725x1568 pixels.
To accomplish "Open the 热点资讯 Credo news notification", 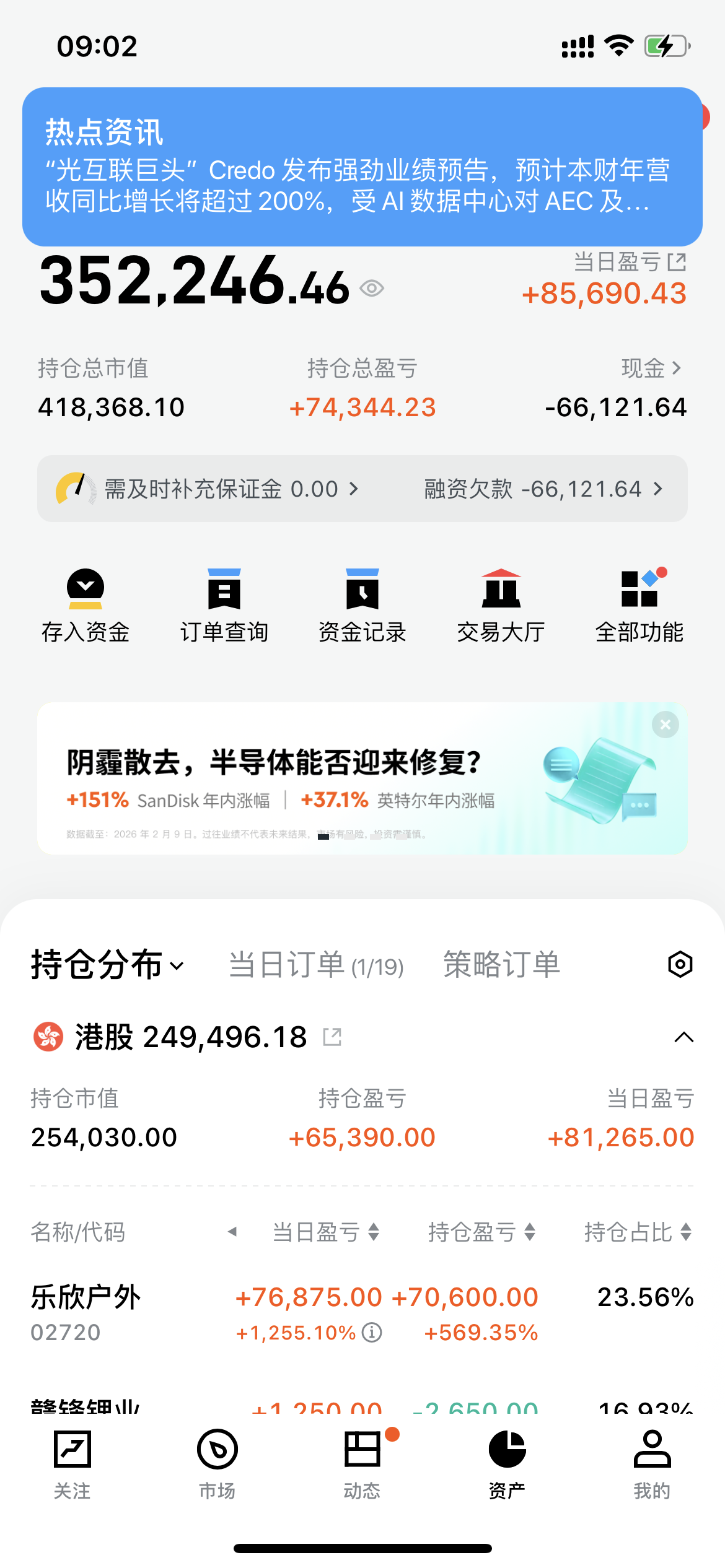I will [362, 167].
